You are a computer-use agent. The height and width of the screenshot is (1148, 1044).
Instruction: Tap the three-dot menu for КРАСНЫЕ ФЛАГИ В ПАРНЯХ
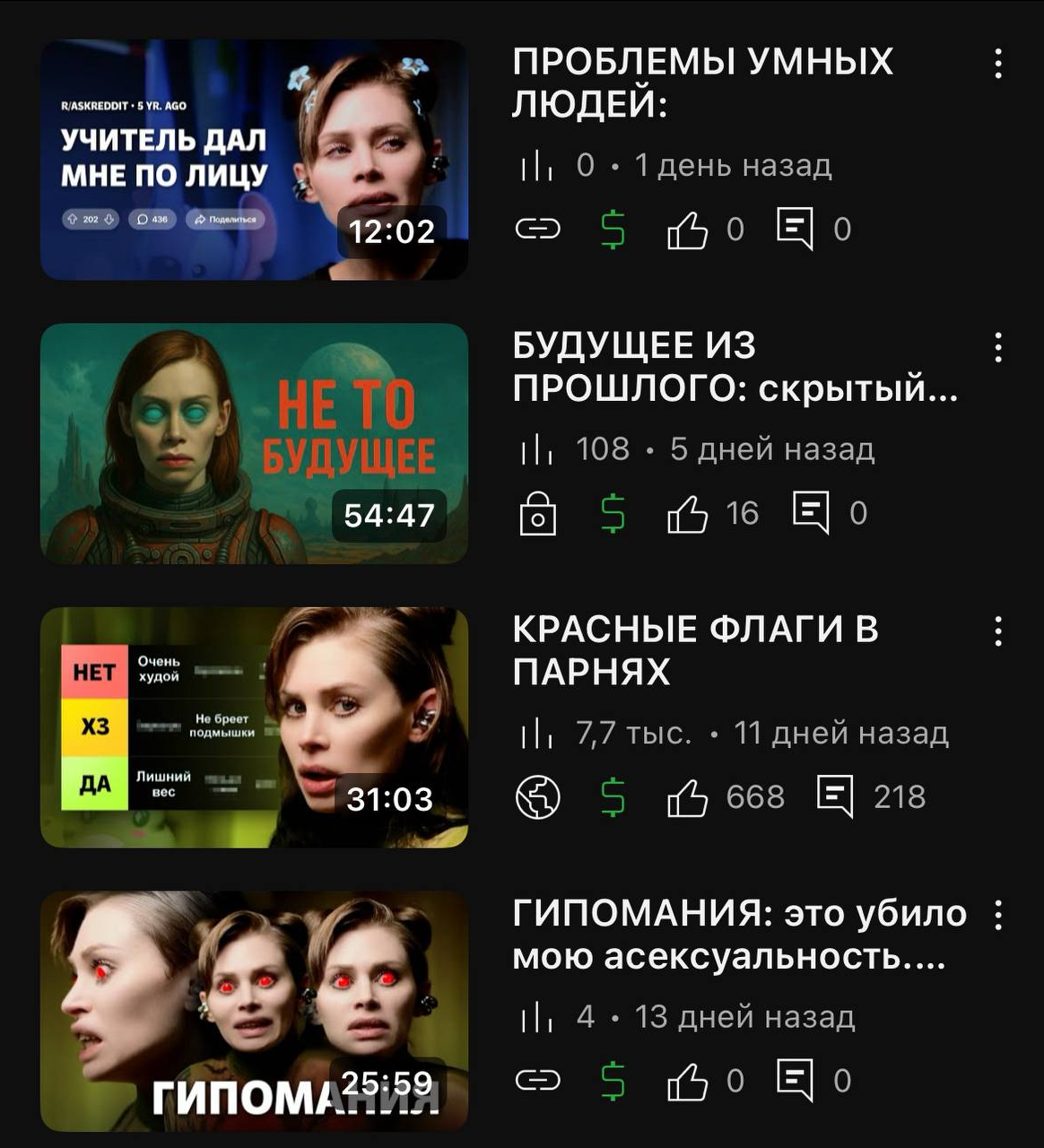click(x=998, y=631)
